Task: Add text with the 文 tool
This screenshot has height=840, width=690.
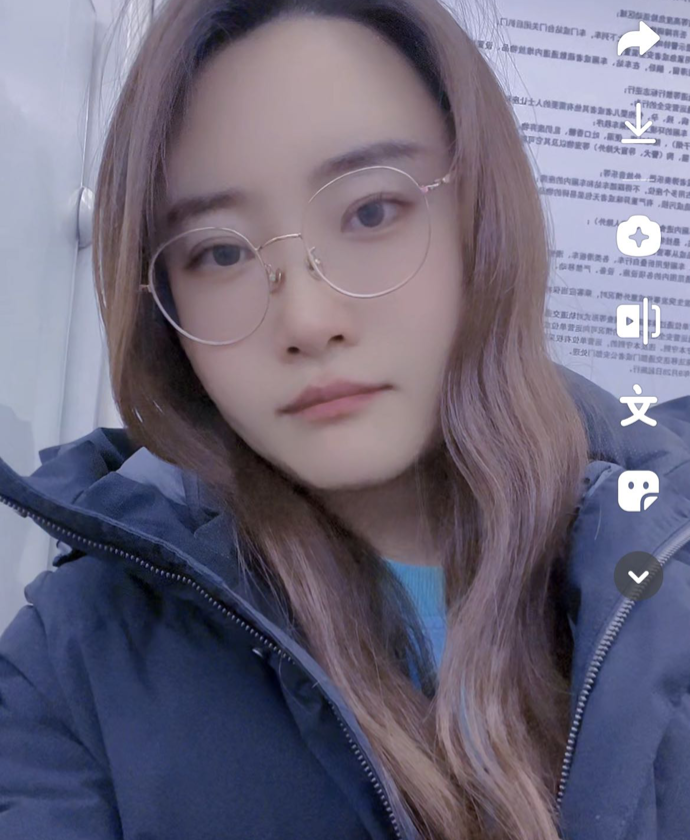Action: point(638,406)
